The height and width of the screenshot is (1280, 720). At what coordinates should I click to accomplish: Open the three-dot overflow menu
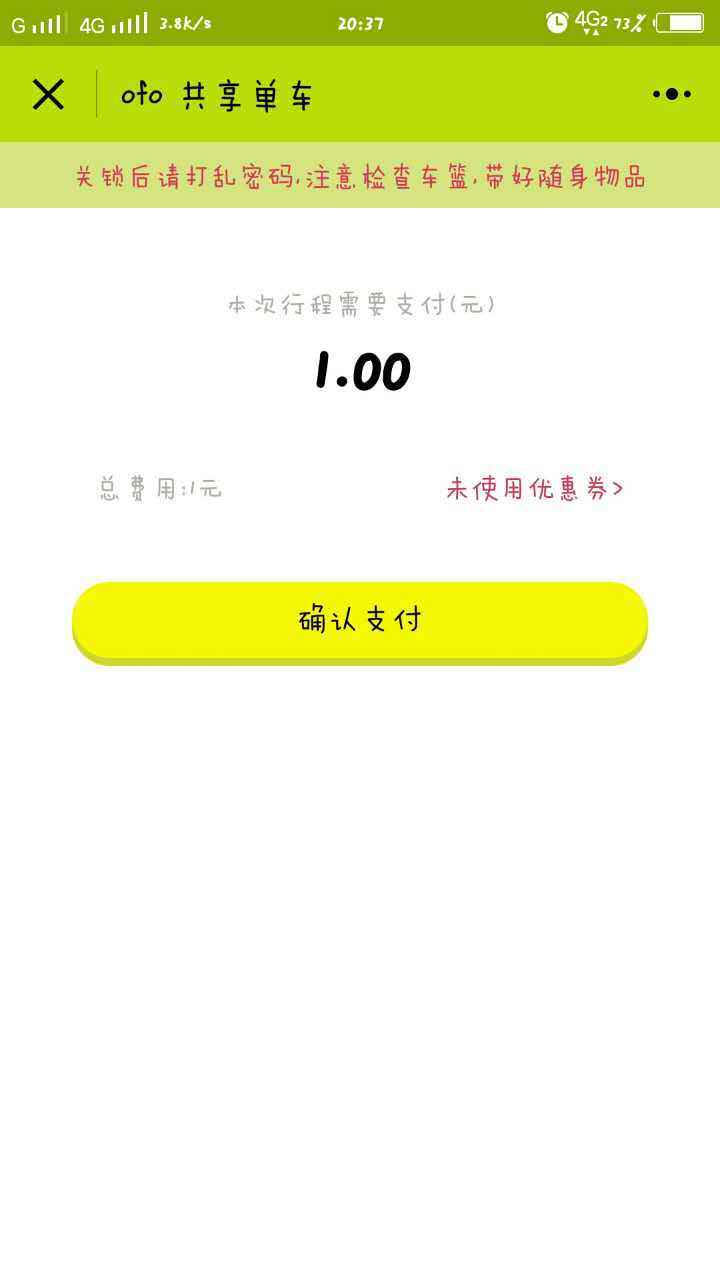[672, 94]
